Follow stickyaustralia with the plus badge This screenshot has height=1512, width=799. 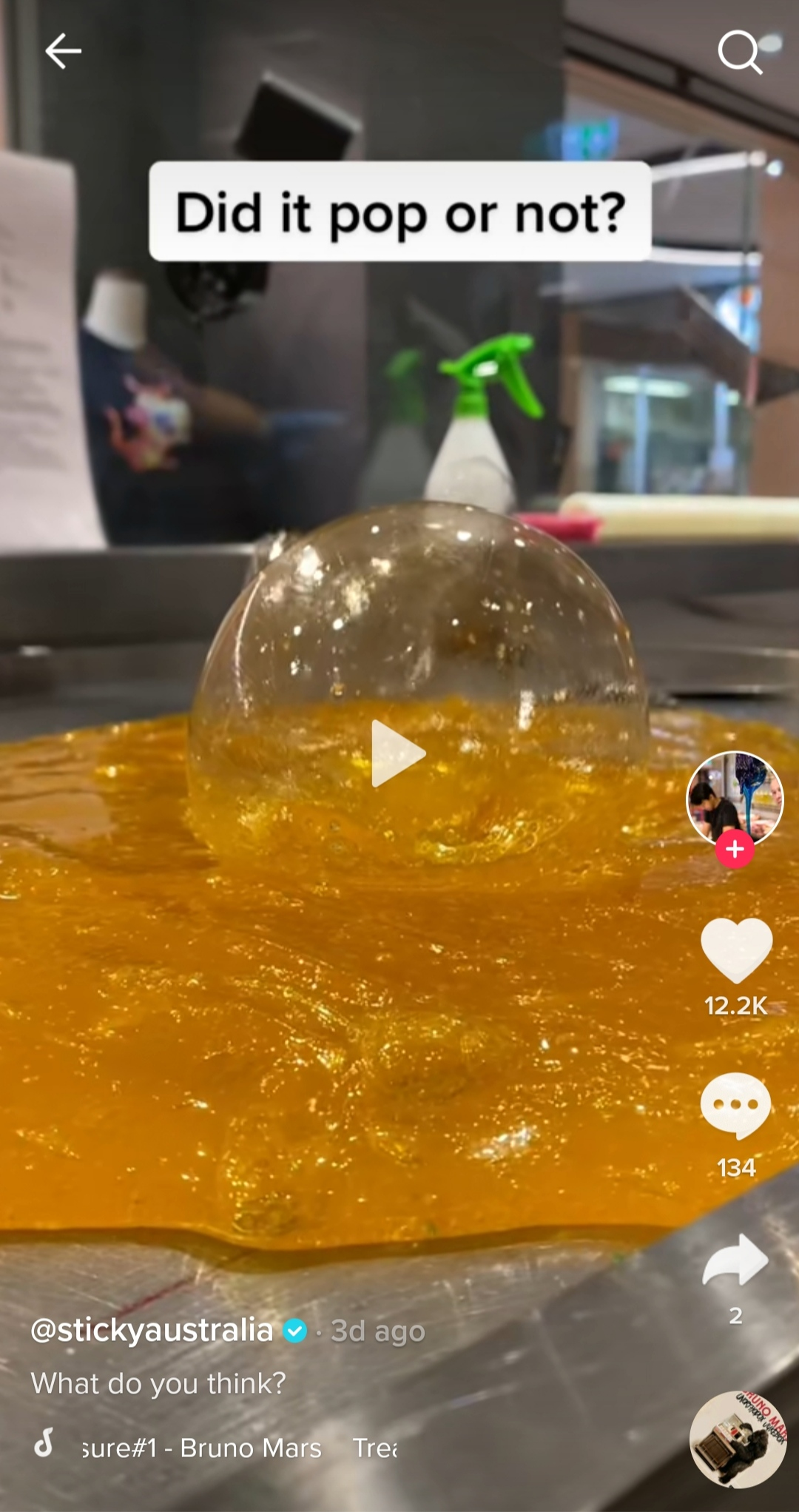pos(735,850)
